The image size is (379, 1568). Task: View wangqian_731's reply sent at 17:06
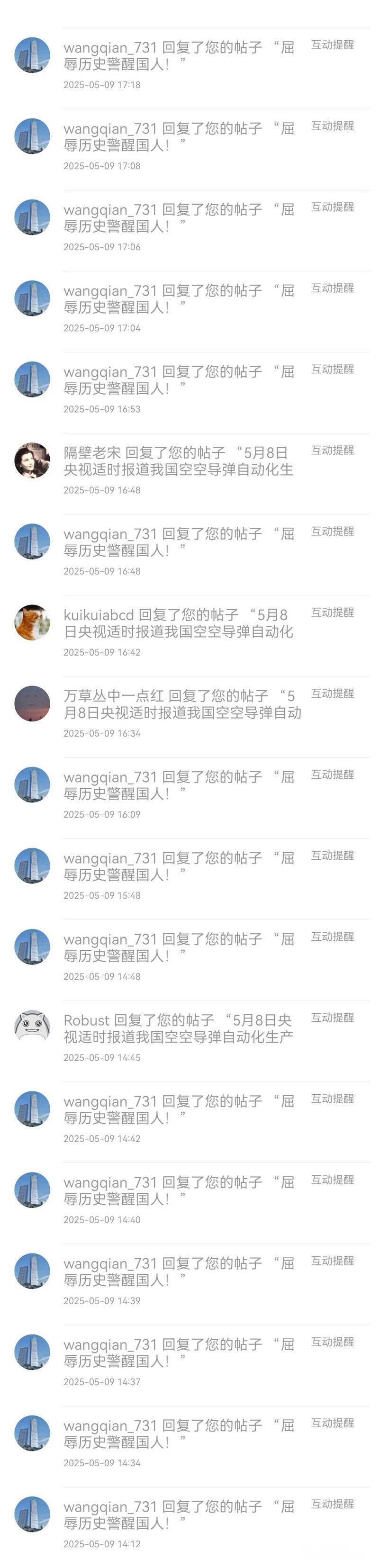pos(179,218)
